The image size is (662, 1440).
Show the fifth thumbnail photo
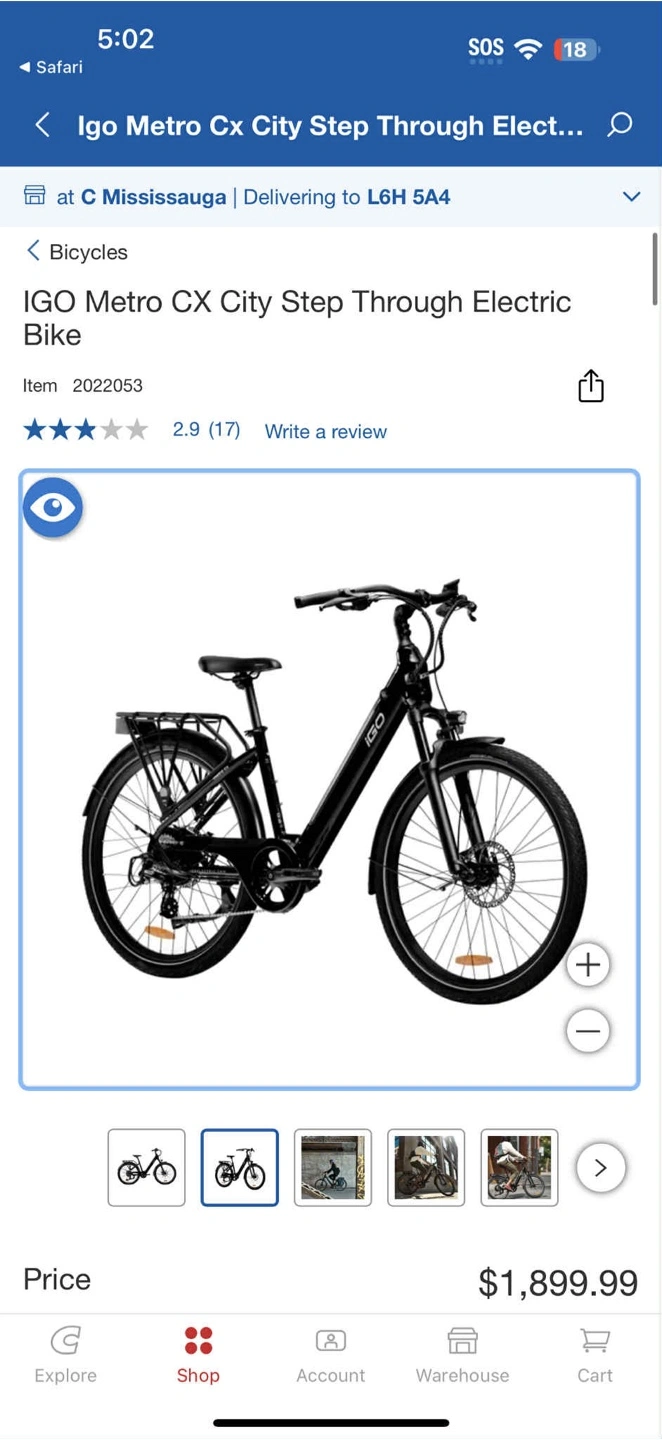(x=519, y=1167)
